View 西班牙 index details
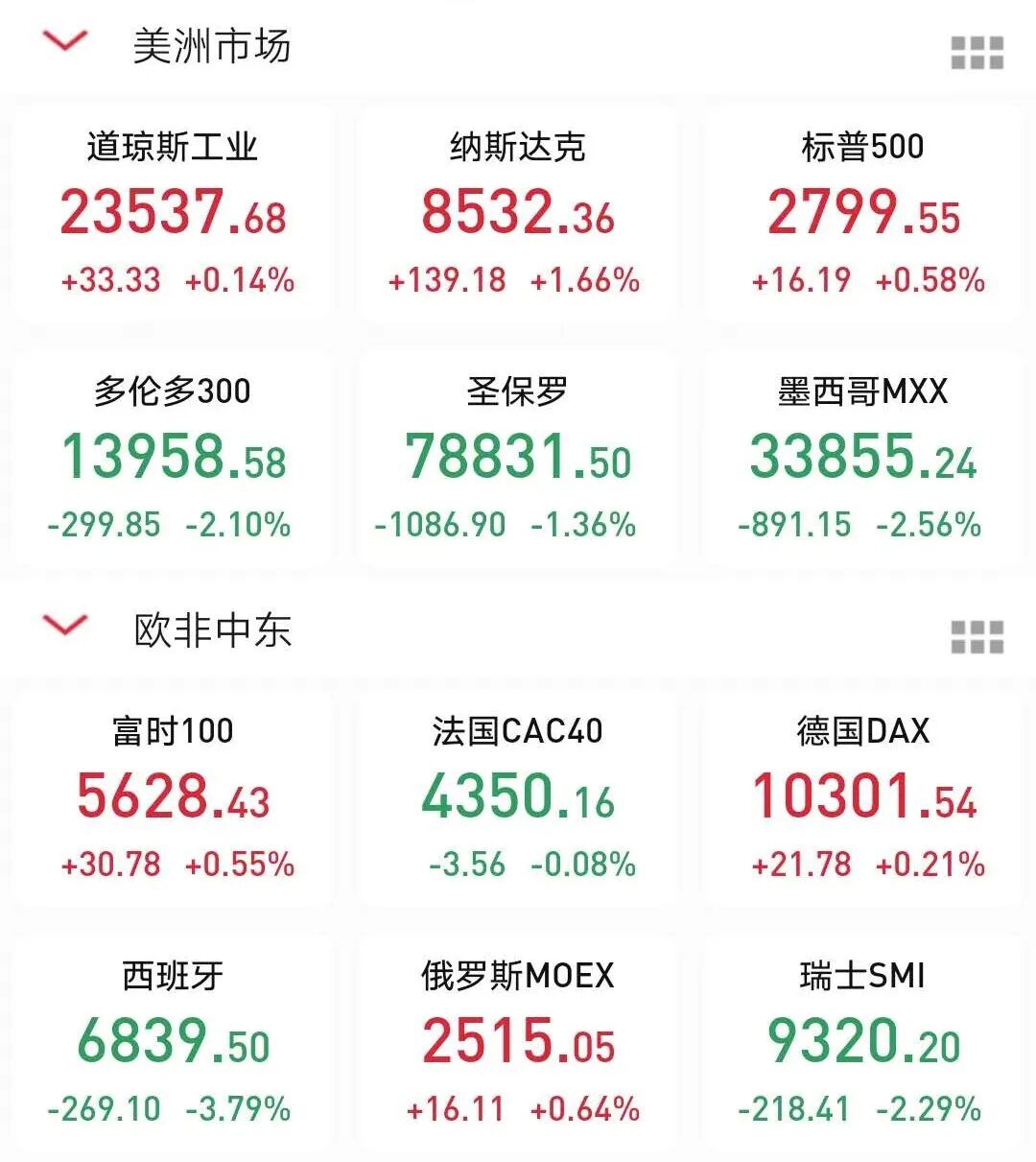The image size is (1036, 1162). 173,1042
